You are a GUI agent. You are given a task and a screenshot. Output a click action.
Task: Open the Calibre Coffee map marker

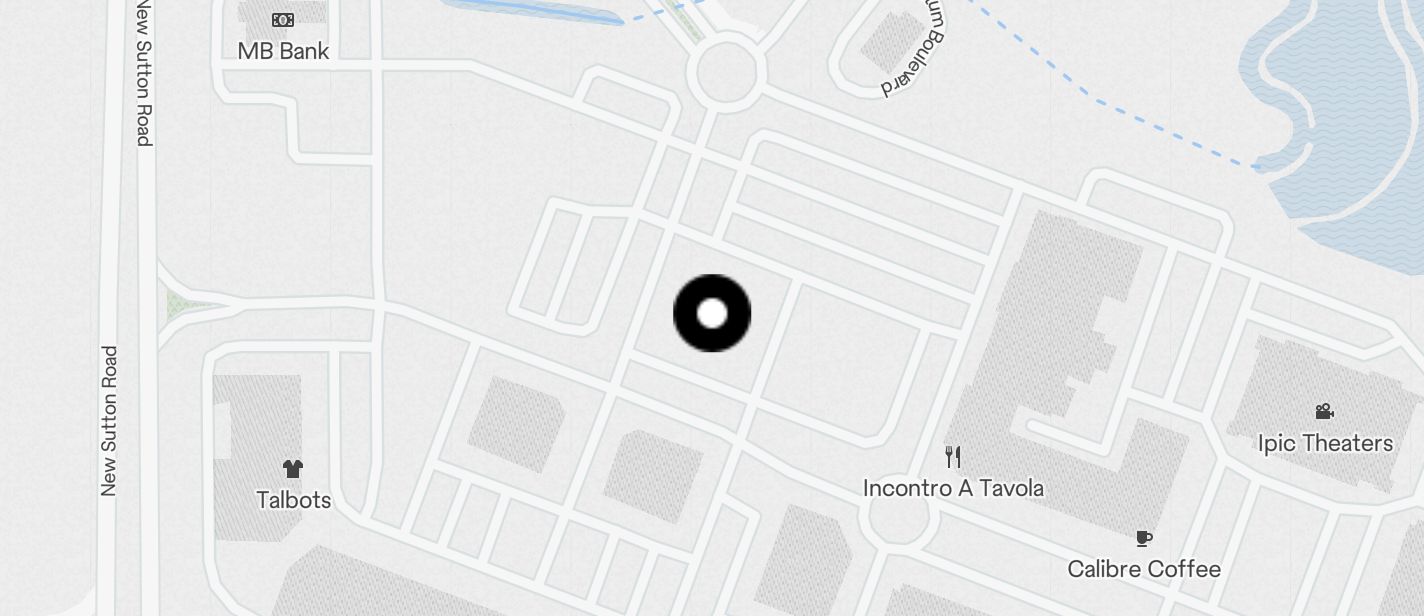point(1144,539)
